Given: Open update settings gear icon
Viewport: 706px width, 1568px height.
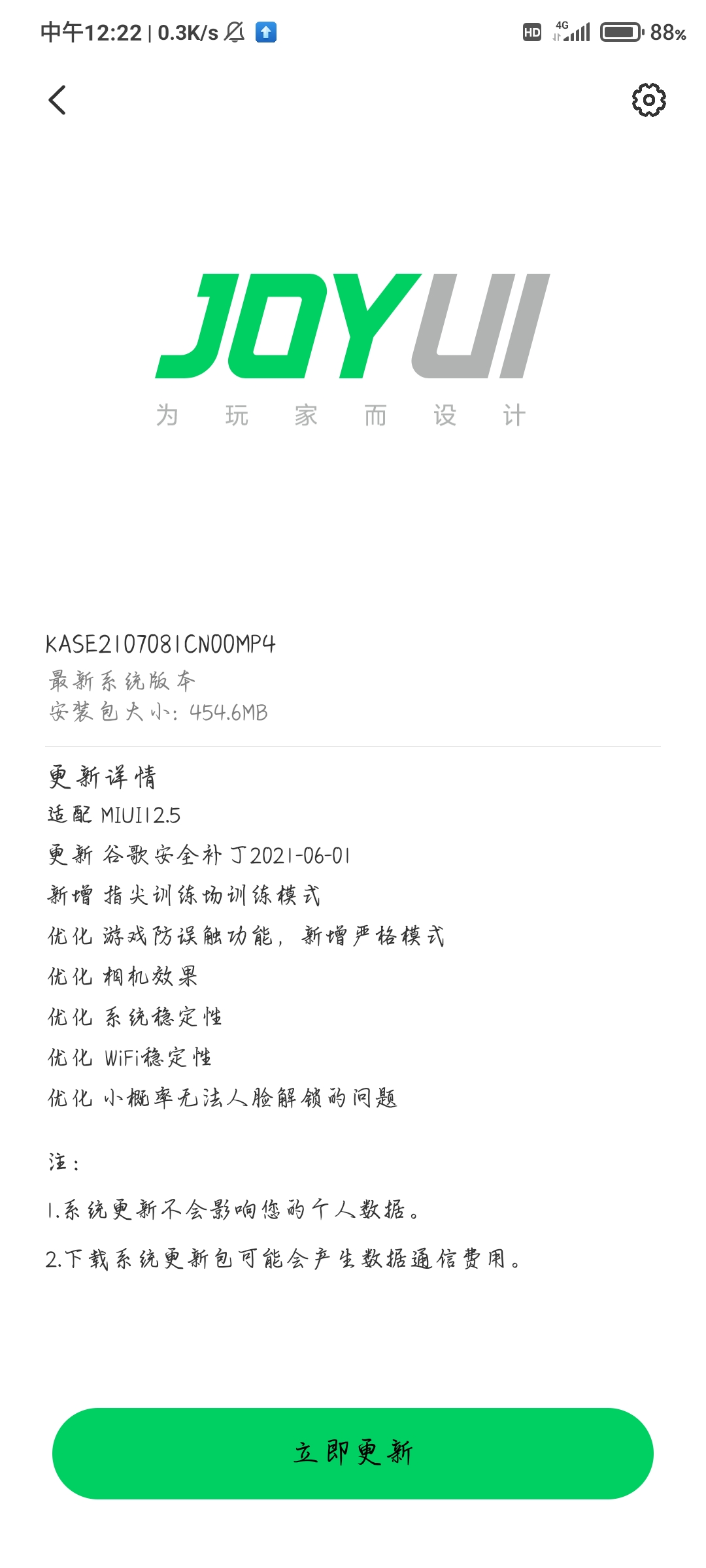Looking at the screenshot, I should coord(648,100).
